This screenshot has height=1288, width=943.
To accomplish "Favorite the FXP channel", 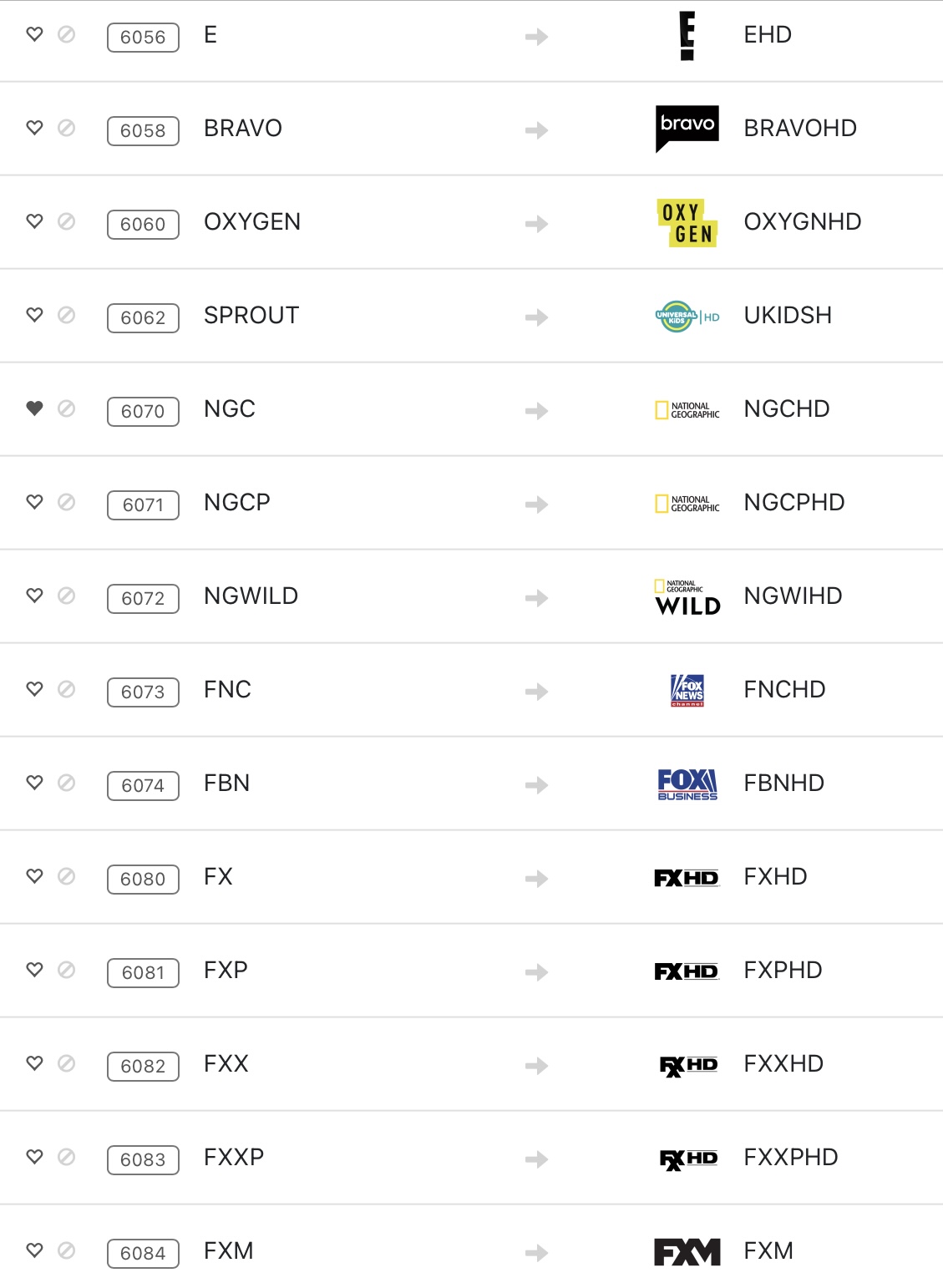I will [34, 970].
